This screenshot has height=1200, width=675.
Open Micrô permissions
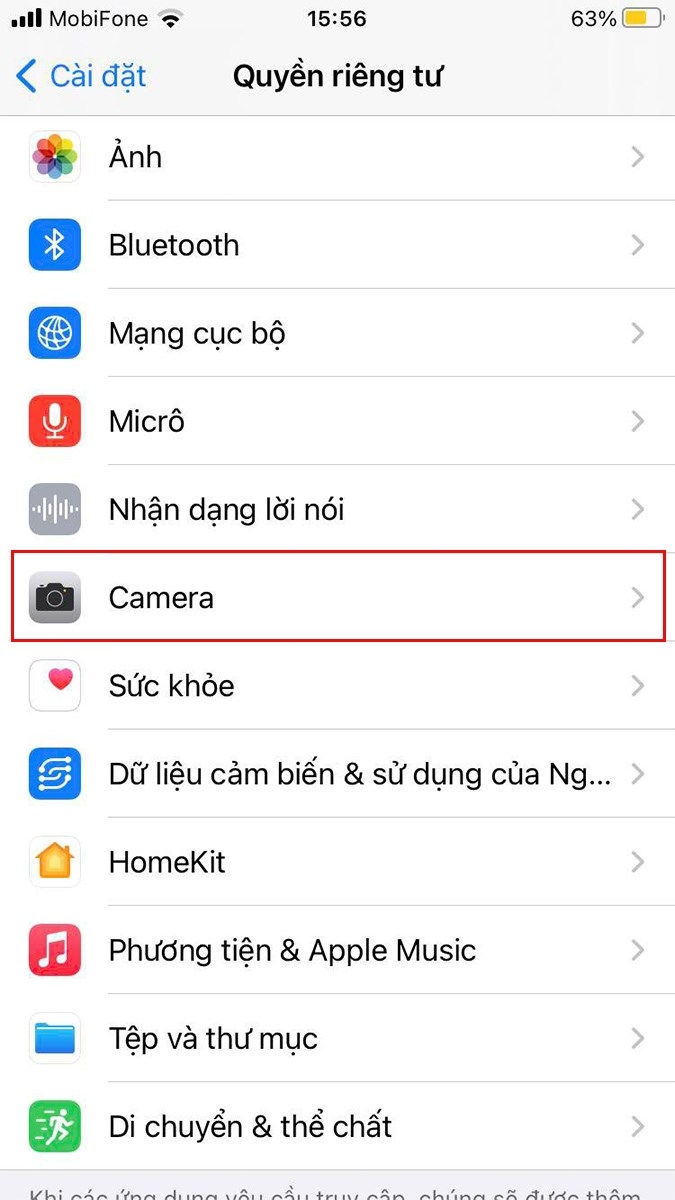pos(337,422)
